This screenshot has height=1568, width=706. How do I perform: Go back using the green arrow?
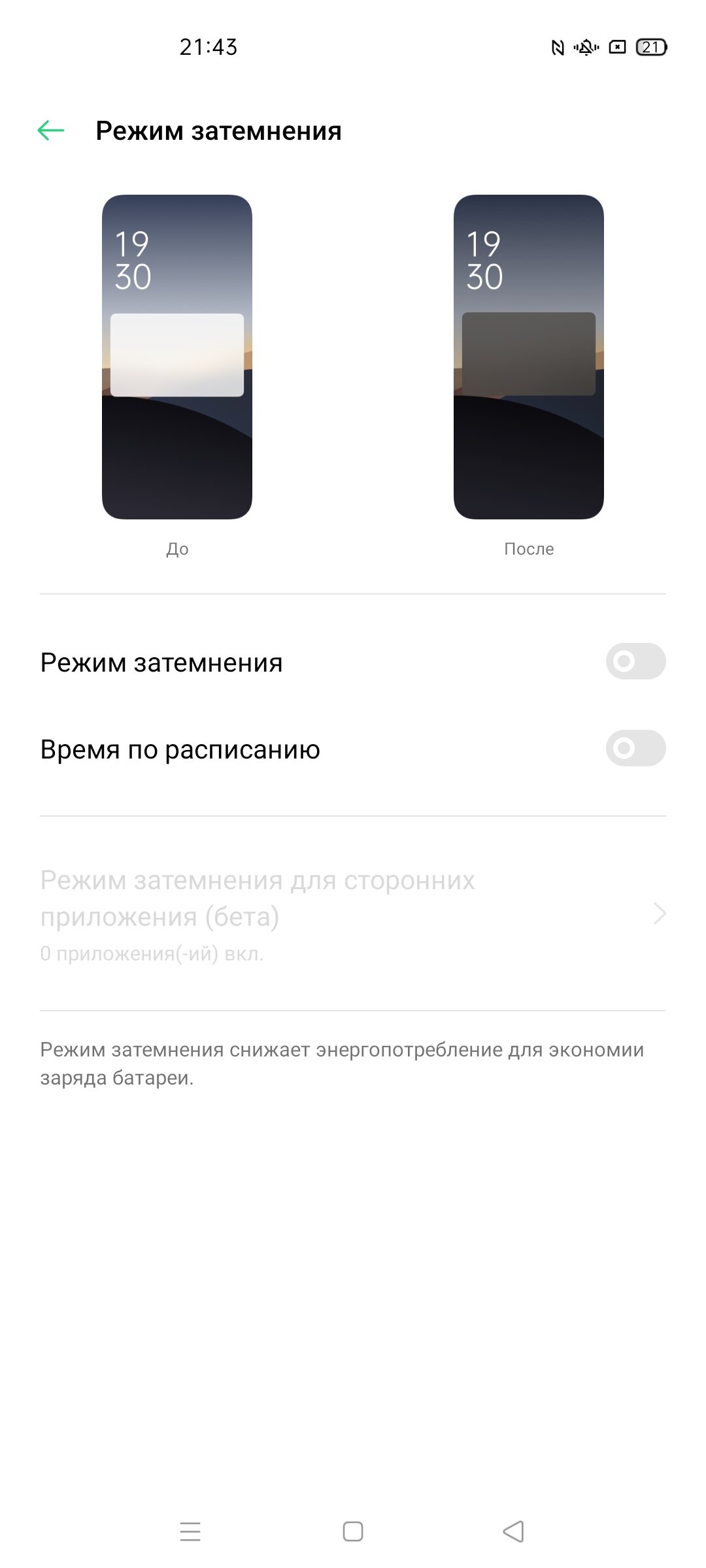point(51,131)
